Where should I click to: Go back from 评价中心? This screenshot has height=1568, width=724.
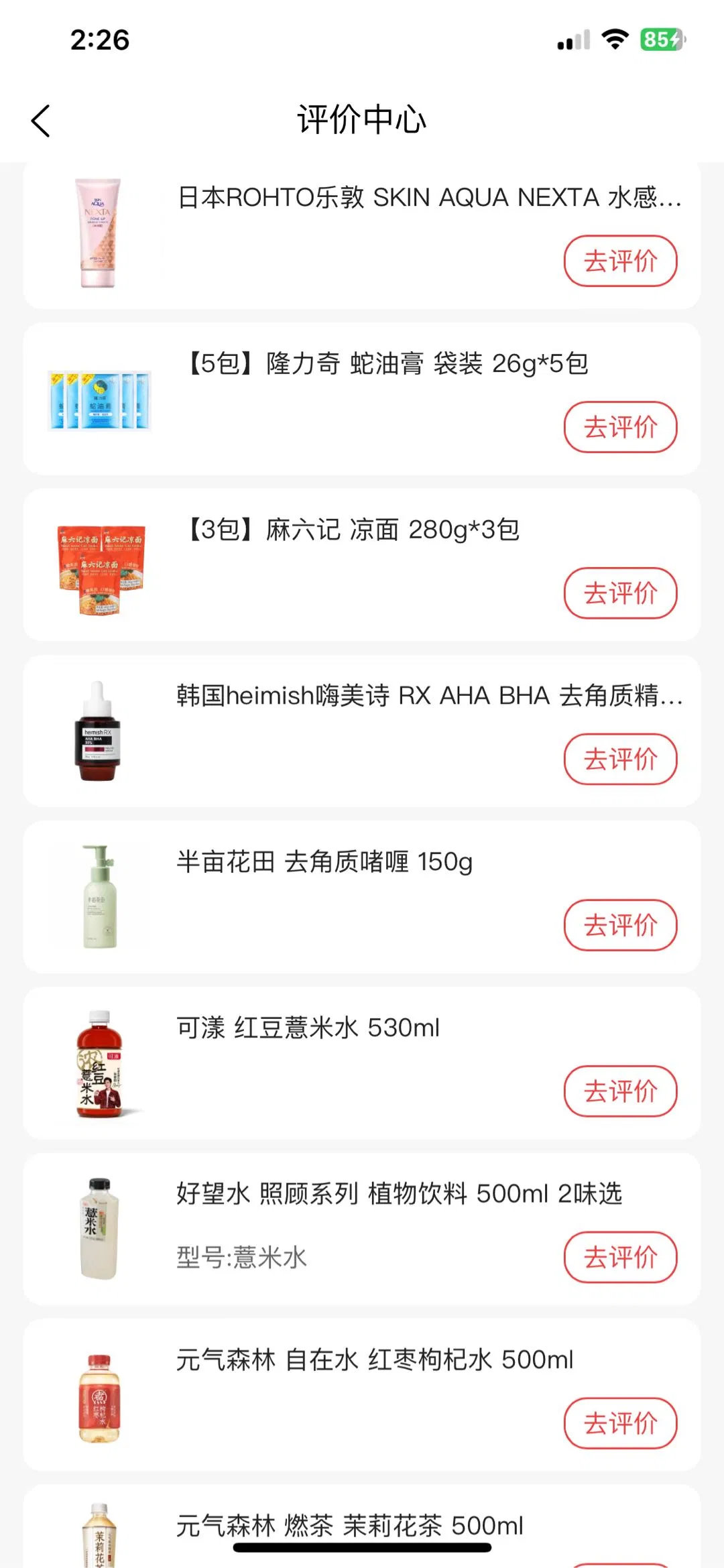point(41,121)
